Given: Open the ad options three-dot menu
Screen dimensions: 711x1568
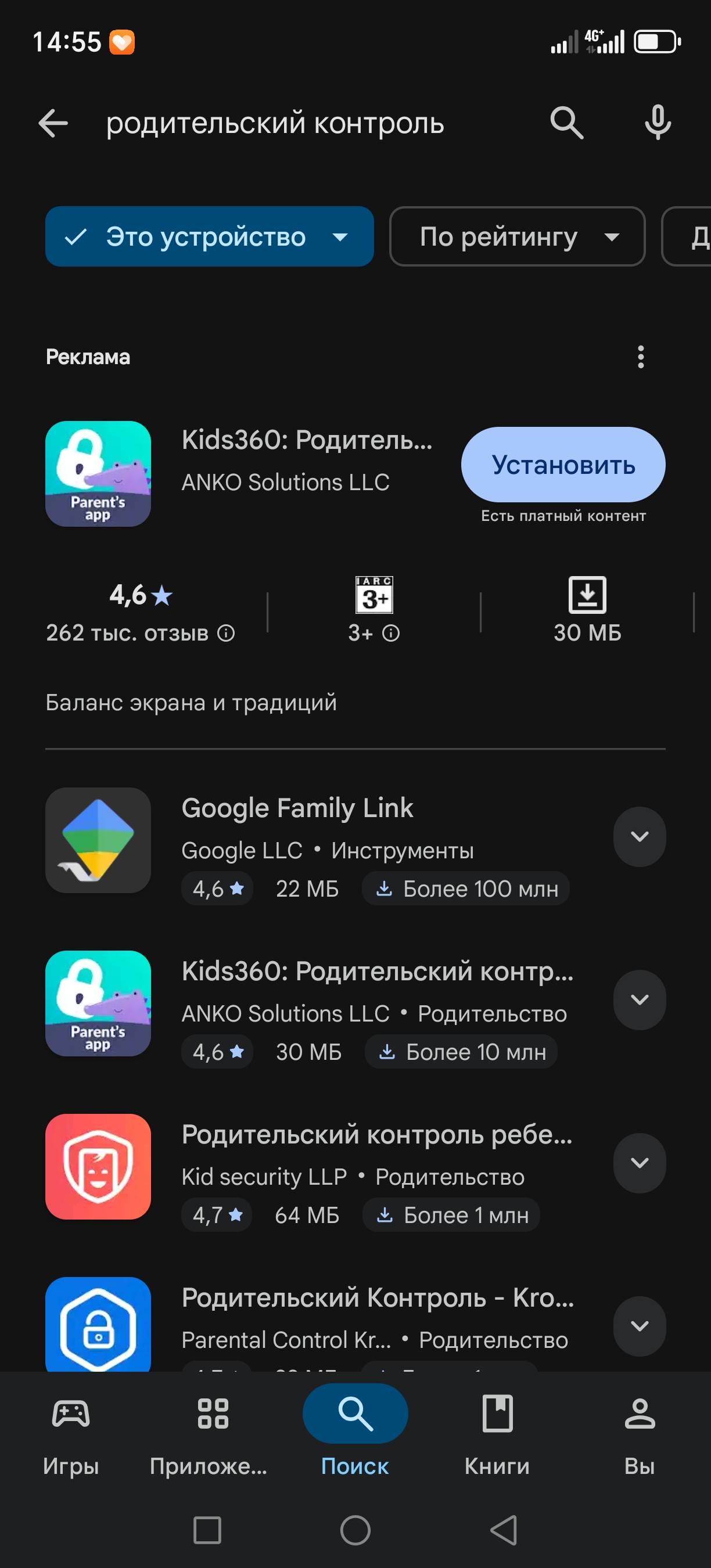Looking at the screenshot, I should pyautogui.click(x=640, y=357).
